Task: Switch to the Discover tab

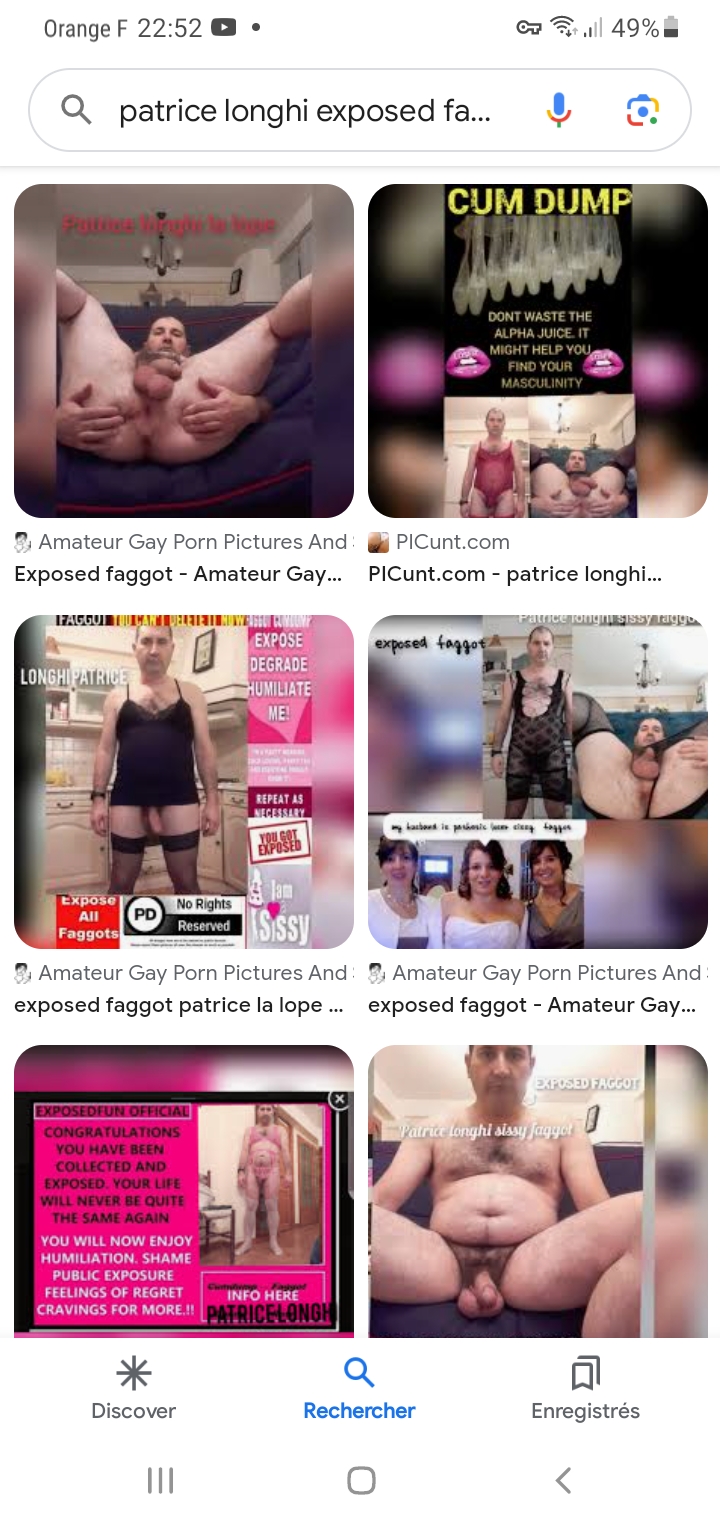Action: (x=133, y=1388)
